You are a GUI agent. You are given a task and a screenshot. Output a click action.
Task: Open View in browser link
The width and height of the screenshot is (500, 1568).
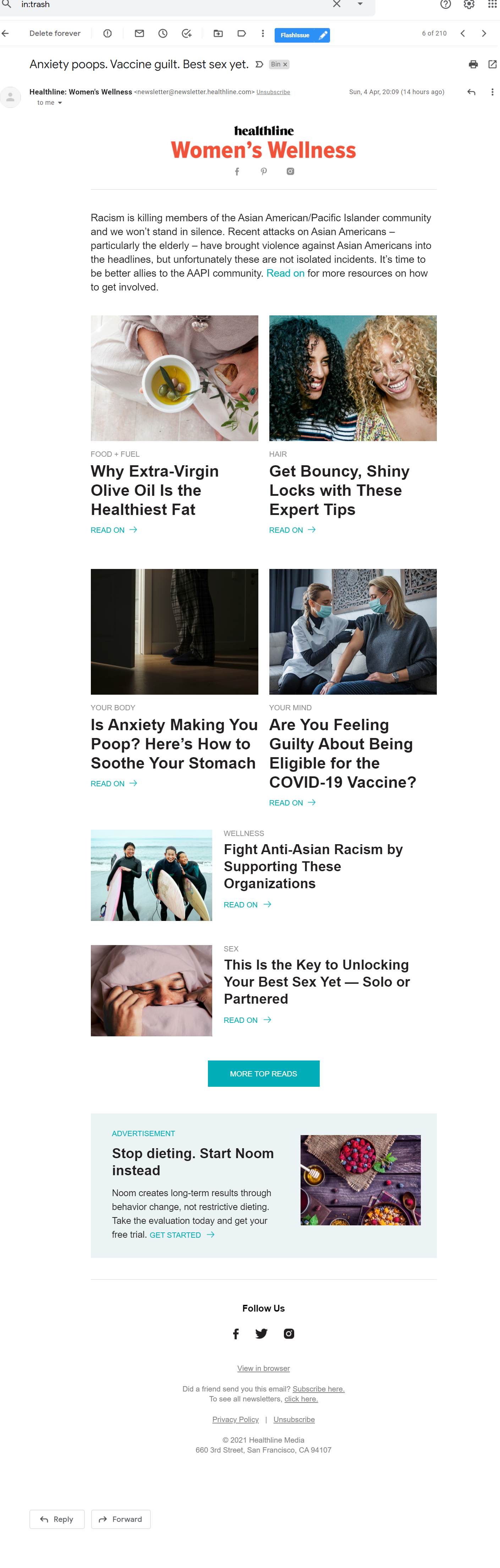point(263,1368)
